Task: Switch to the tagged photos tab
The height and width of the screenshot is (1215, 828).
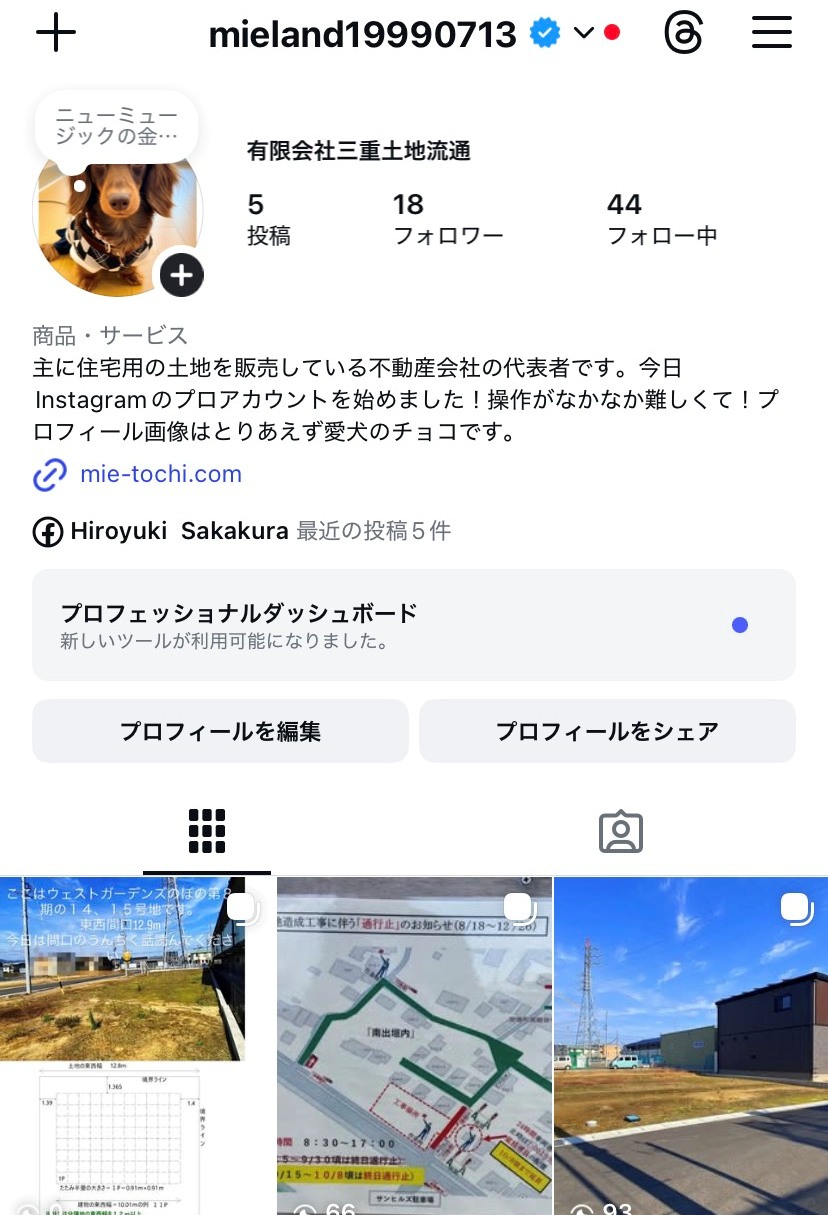Action: coord(620,831)
